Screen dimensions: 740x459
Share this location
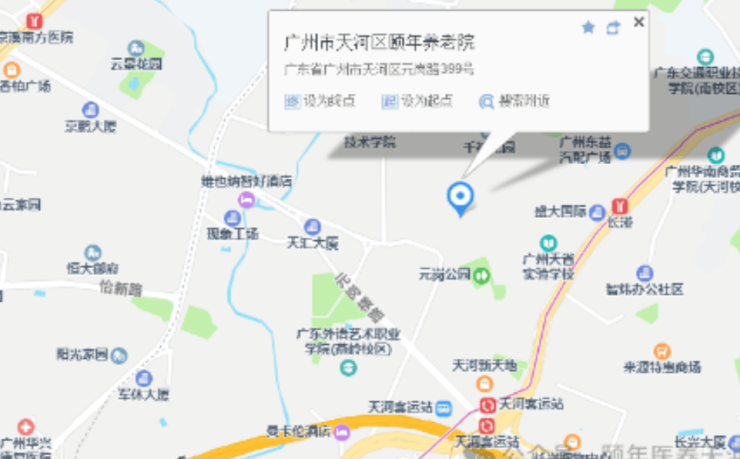click(x=613, y=27)
